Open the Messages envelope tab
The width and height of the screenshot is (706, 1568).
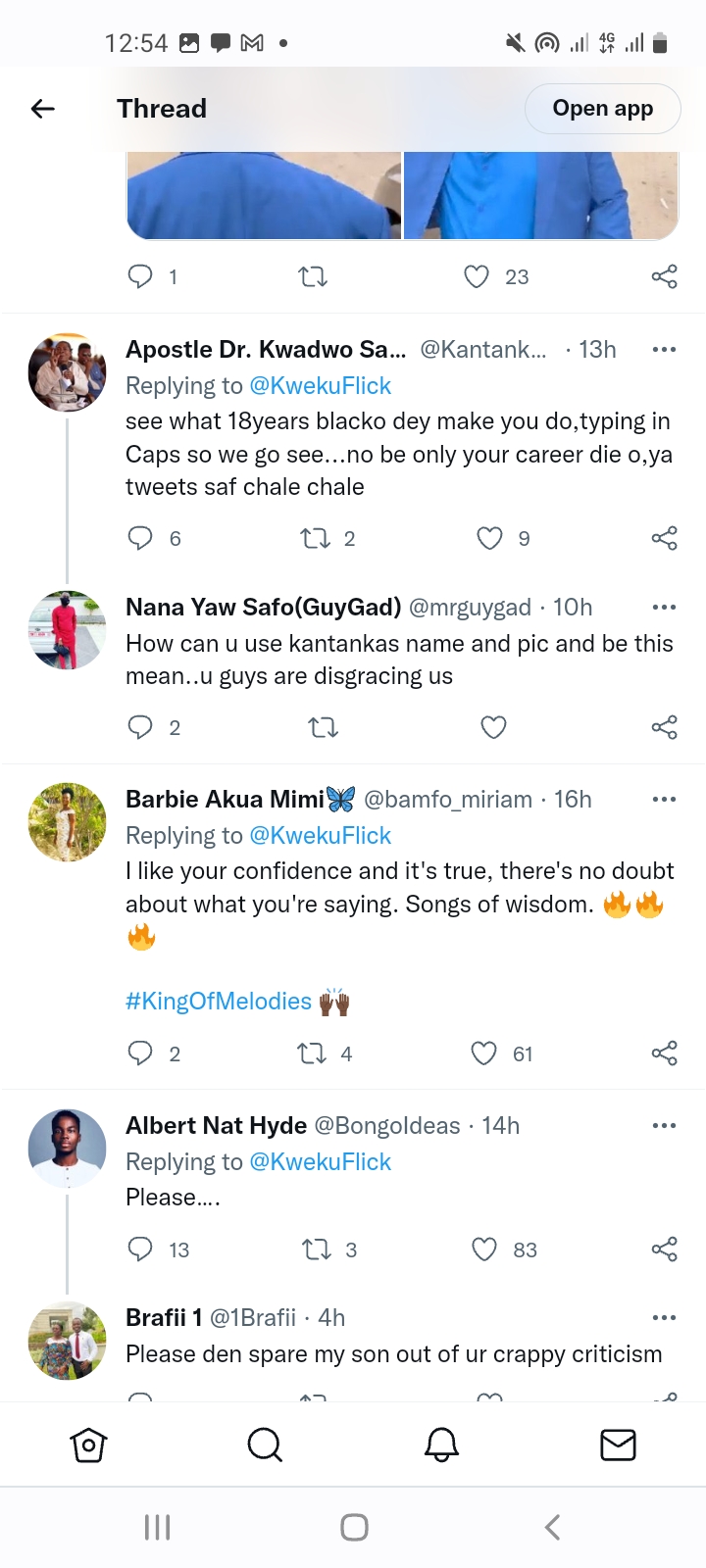pos(618,1445)
